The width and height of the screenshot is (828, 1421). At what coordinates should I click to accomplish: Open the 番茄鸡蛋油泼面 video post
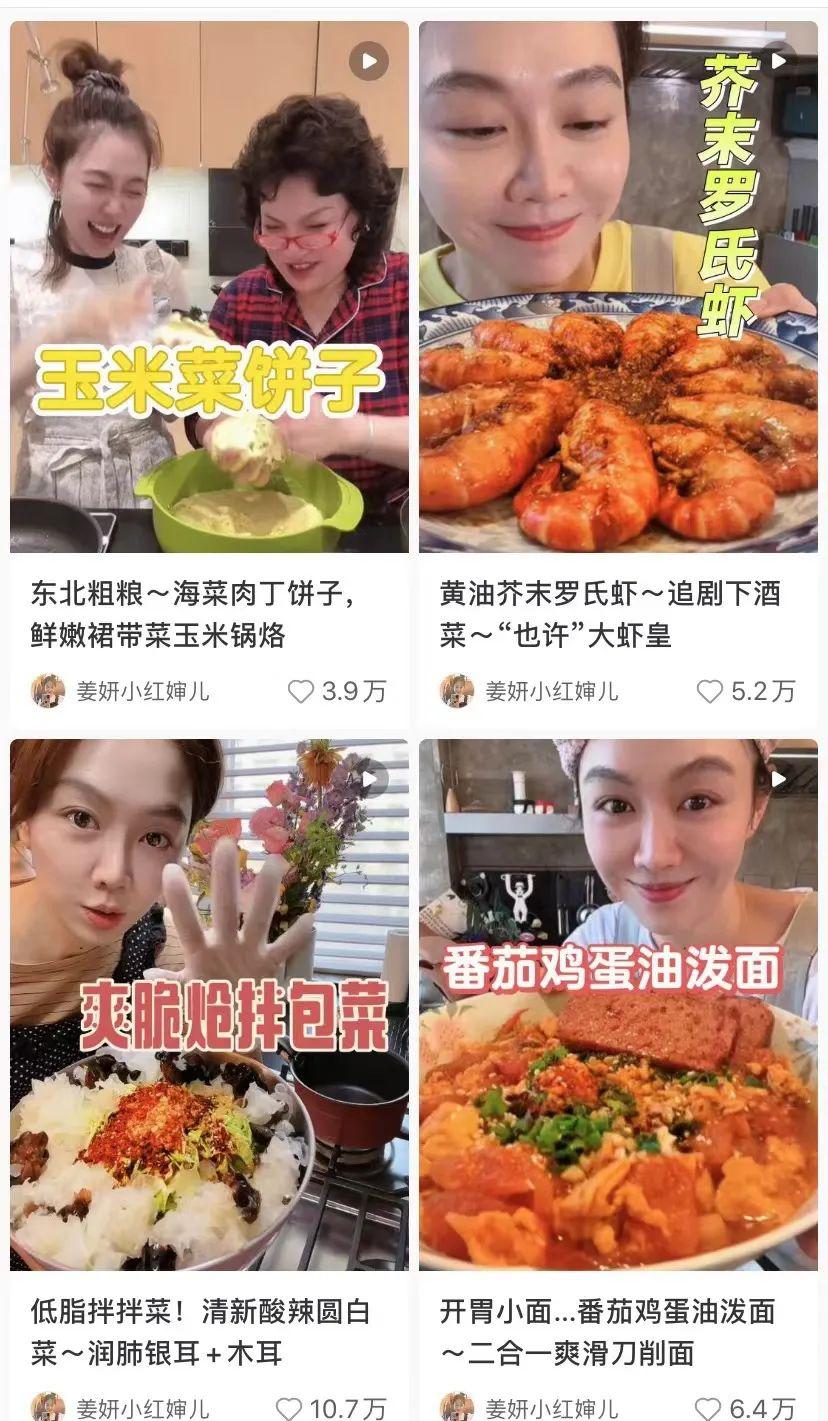(x=618, y=1004)
